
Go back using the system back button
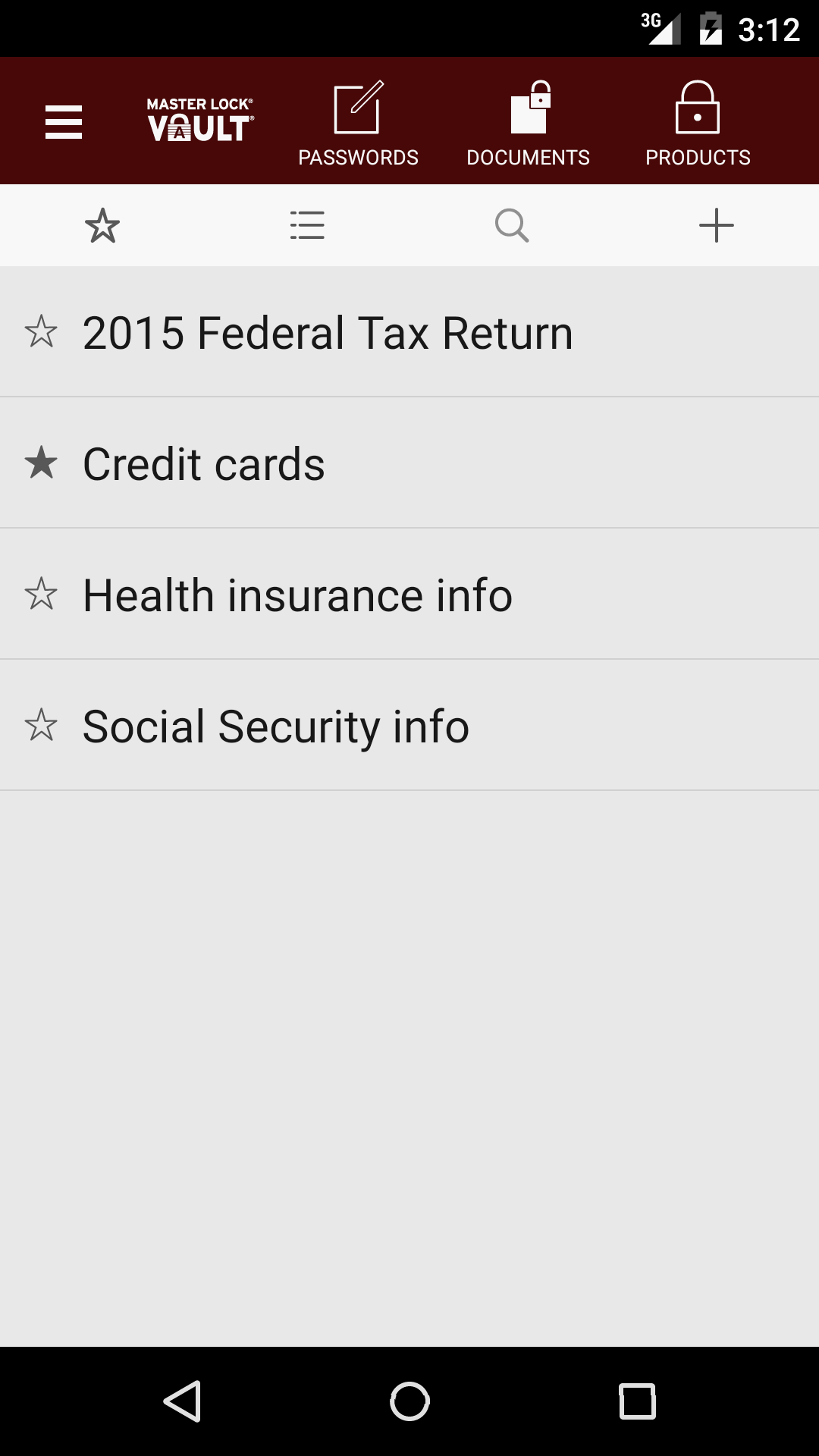tap(182, 1401)
